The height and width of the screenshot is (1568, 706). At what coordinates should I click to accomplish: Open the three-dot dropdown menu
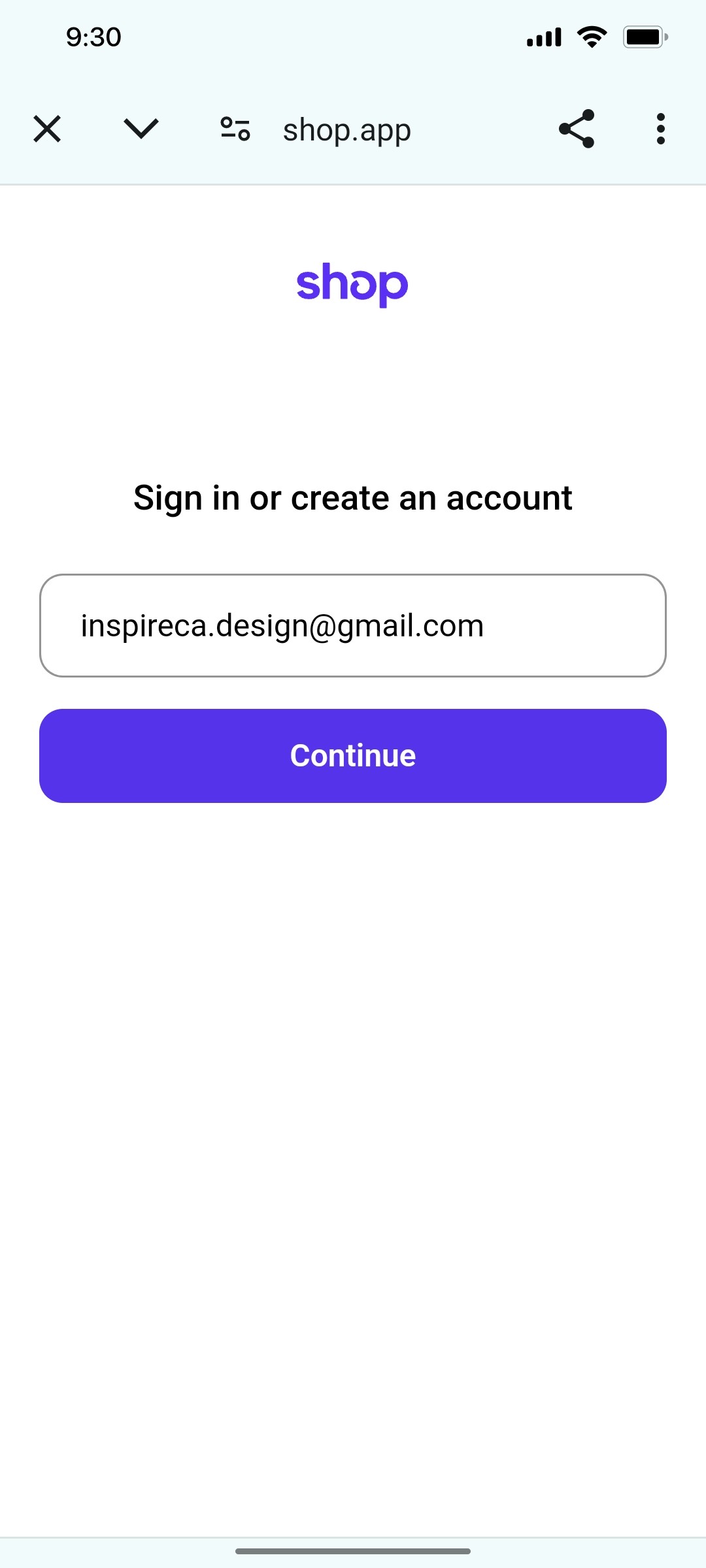tap(660, 129)
